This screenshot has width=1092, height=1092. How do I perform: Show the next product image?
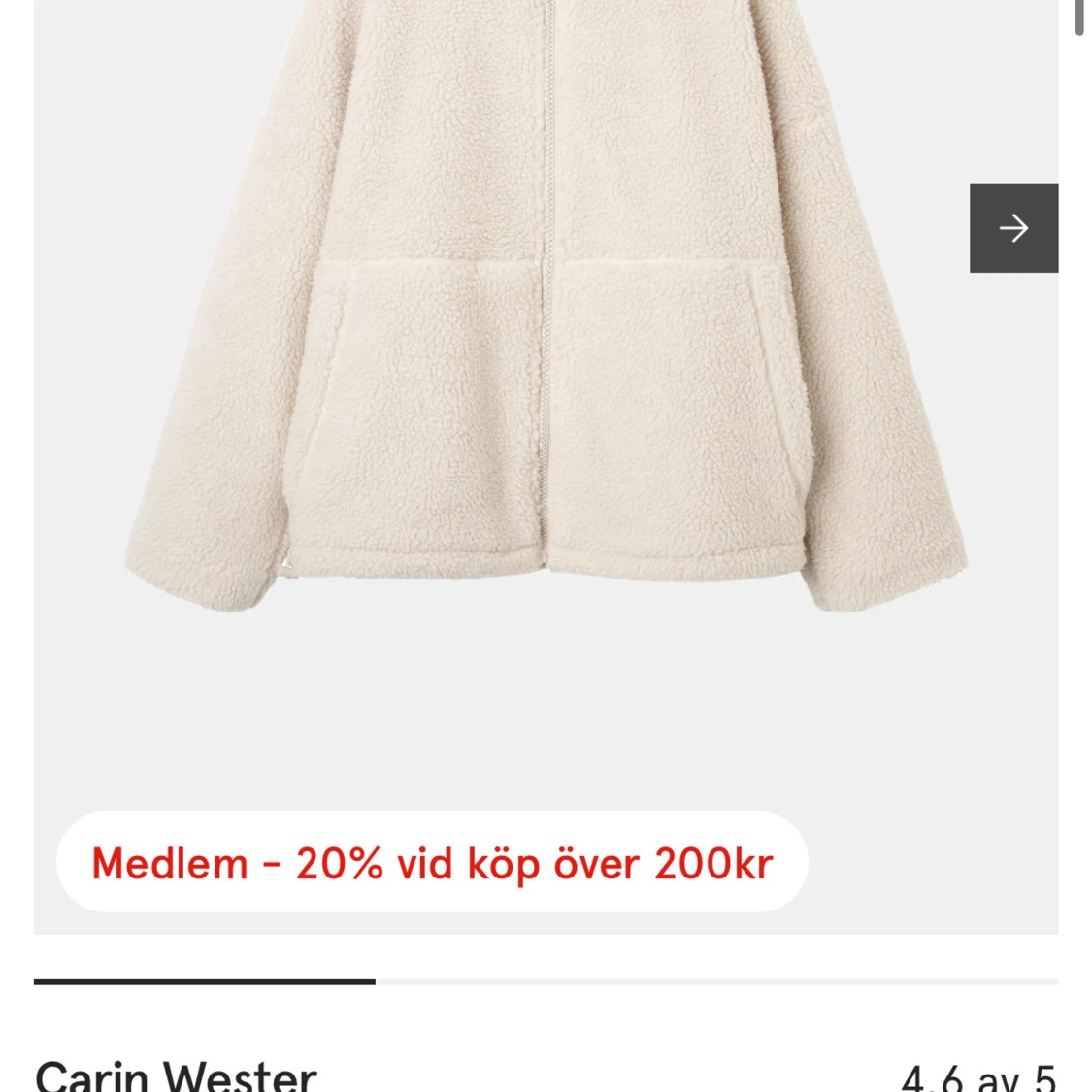tap(1013, 228)
